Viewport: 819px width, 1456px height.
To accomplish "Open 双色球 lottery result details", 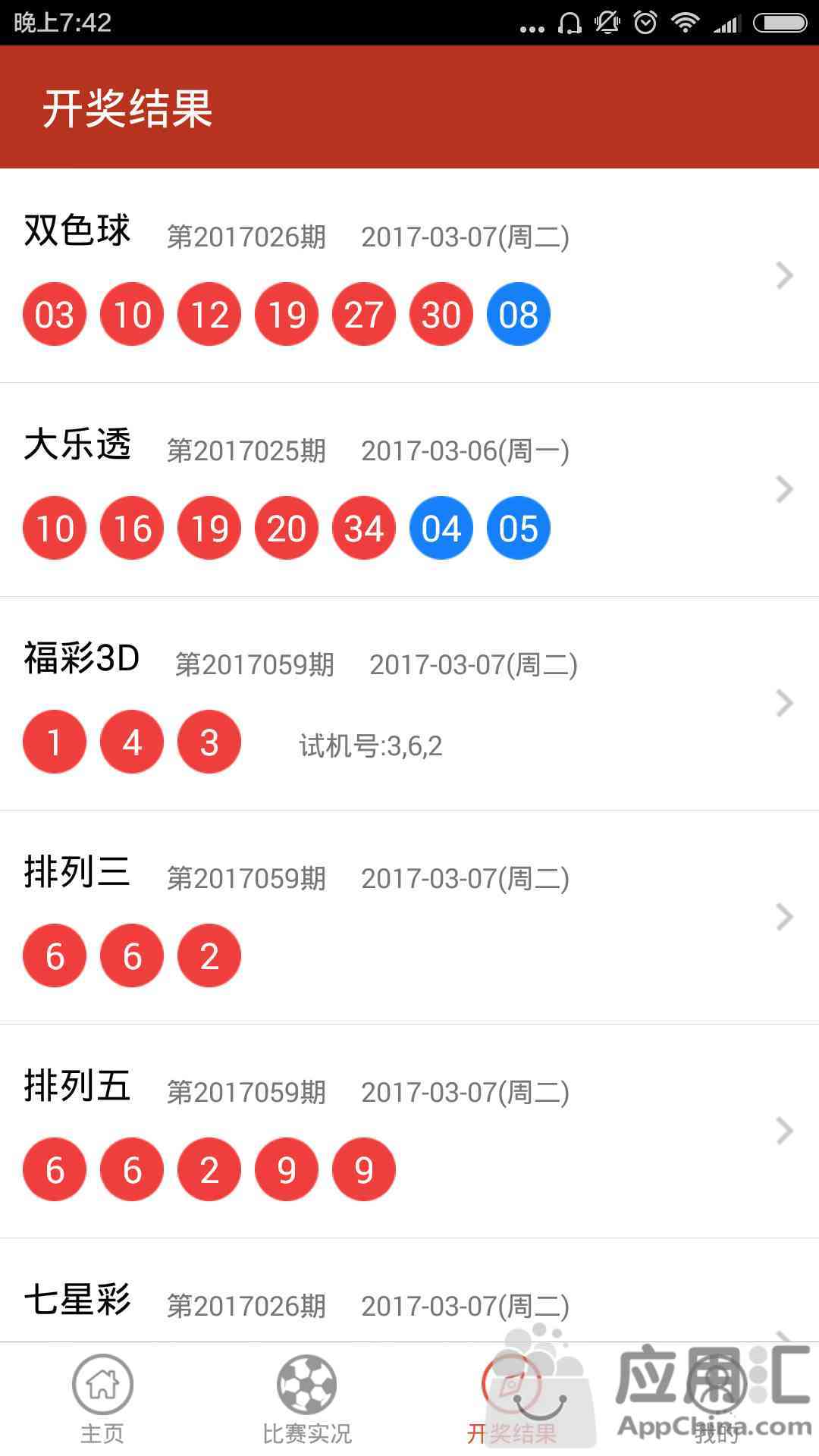I will click(409, 276).
